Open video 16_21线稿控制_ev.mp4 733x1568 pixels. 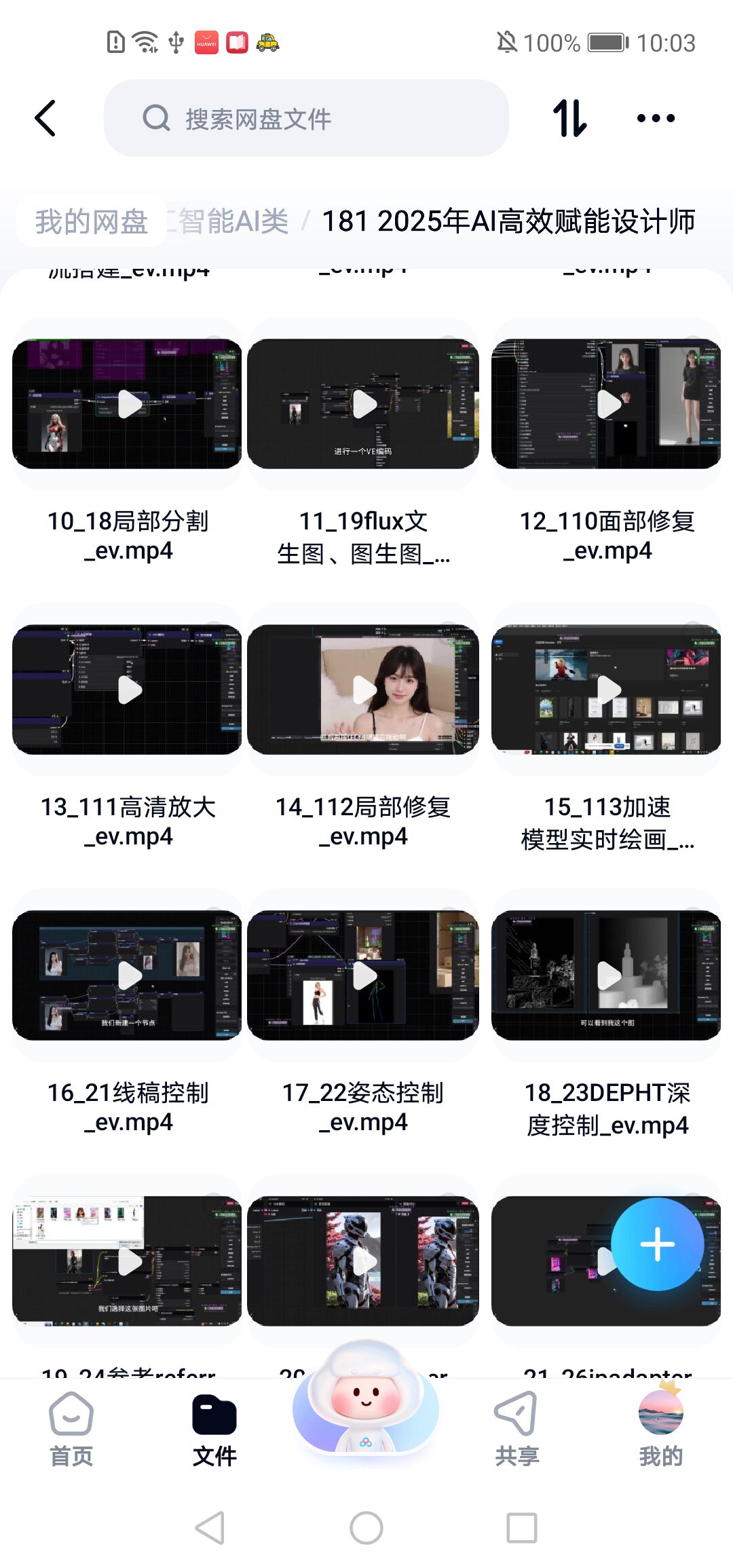(128, 975)
